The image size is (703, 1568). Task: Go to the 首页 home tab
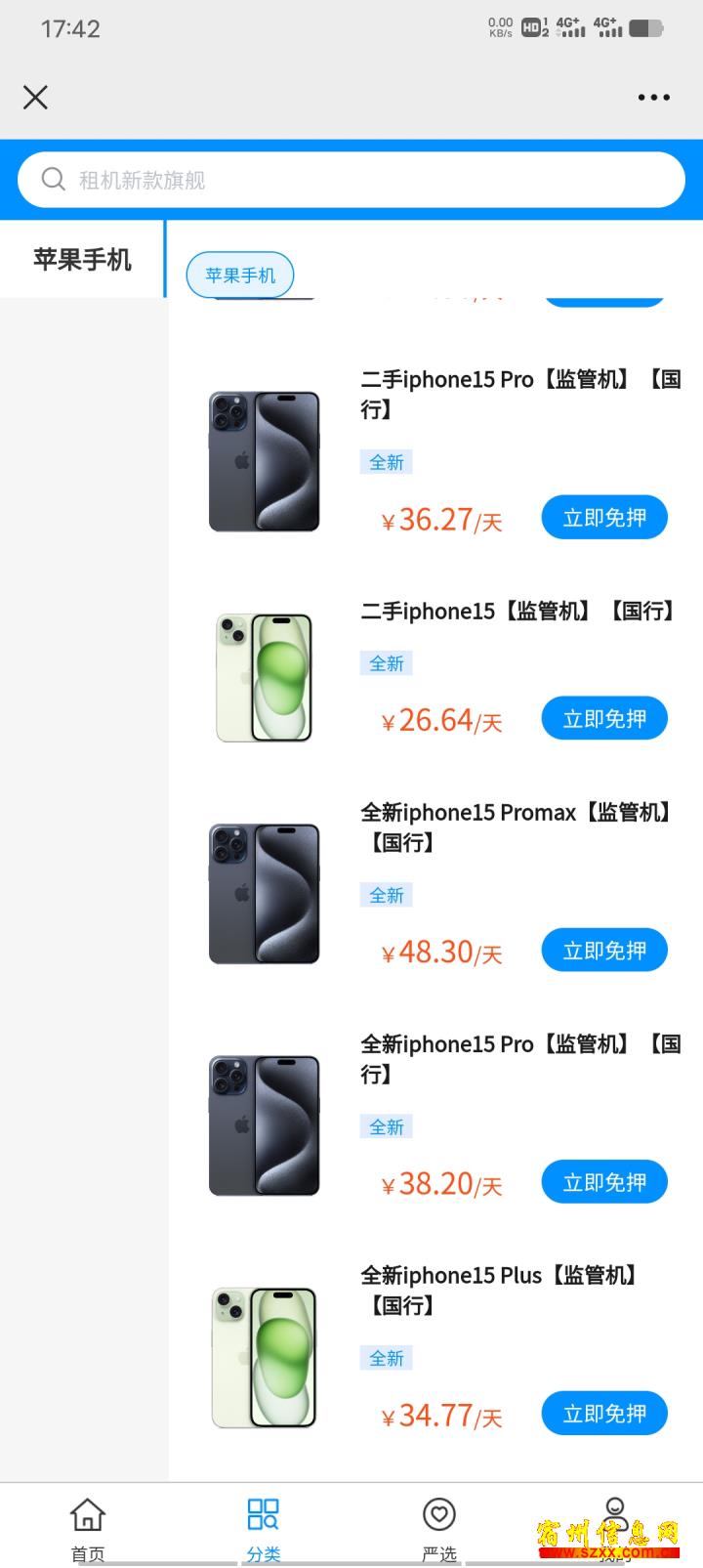pyautogui.click(x=88, y=1529)
